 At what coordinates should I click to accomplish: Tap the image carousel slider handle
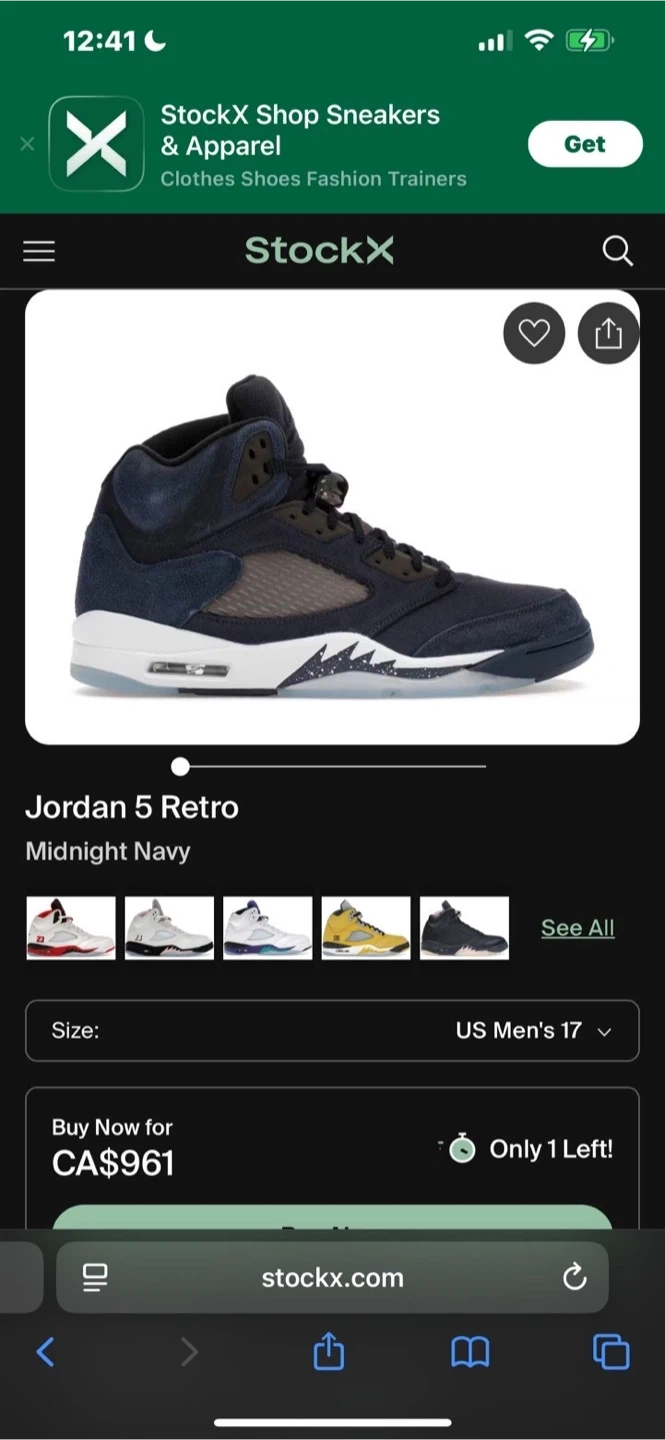click(x=180, y=766)
